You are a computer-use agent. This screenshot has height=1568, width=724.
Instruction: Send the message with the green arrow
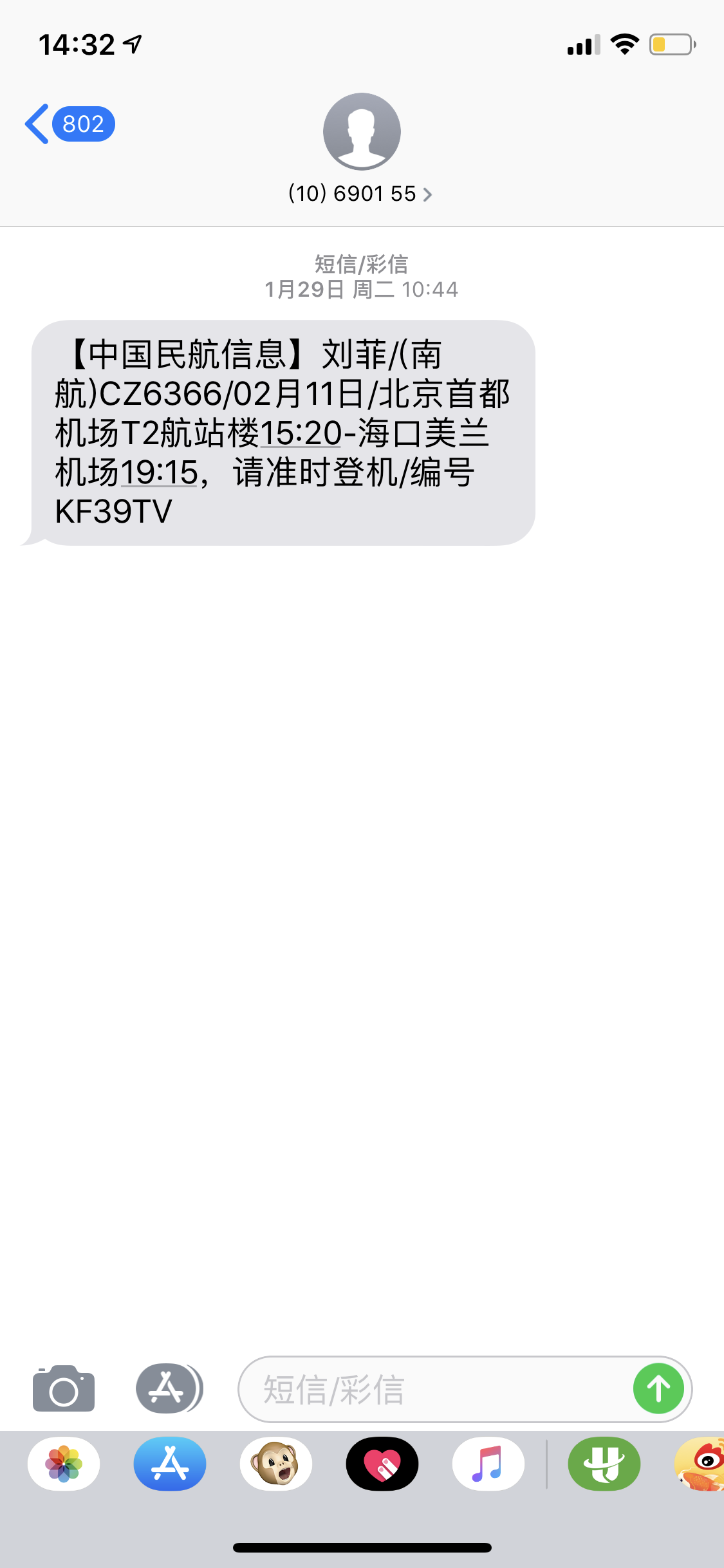click(x=658, y=1388)
